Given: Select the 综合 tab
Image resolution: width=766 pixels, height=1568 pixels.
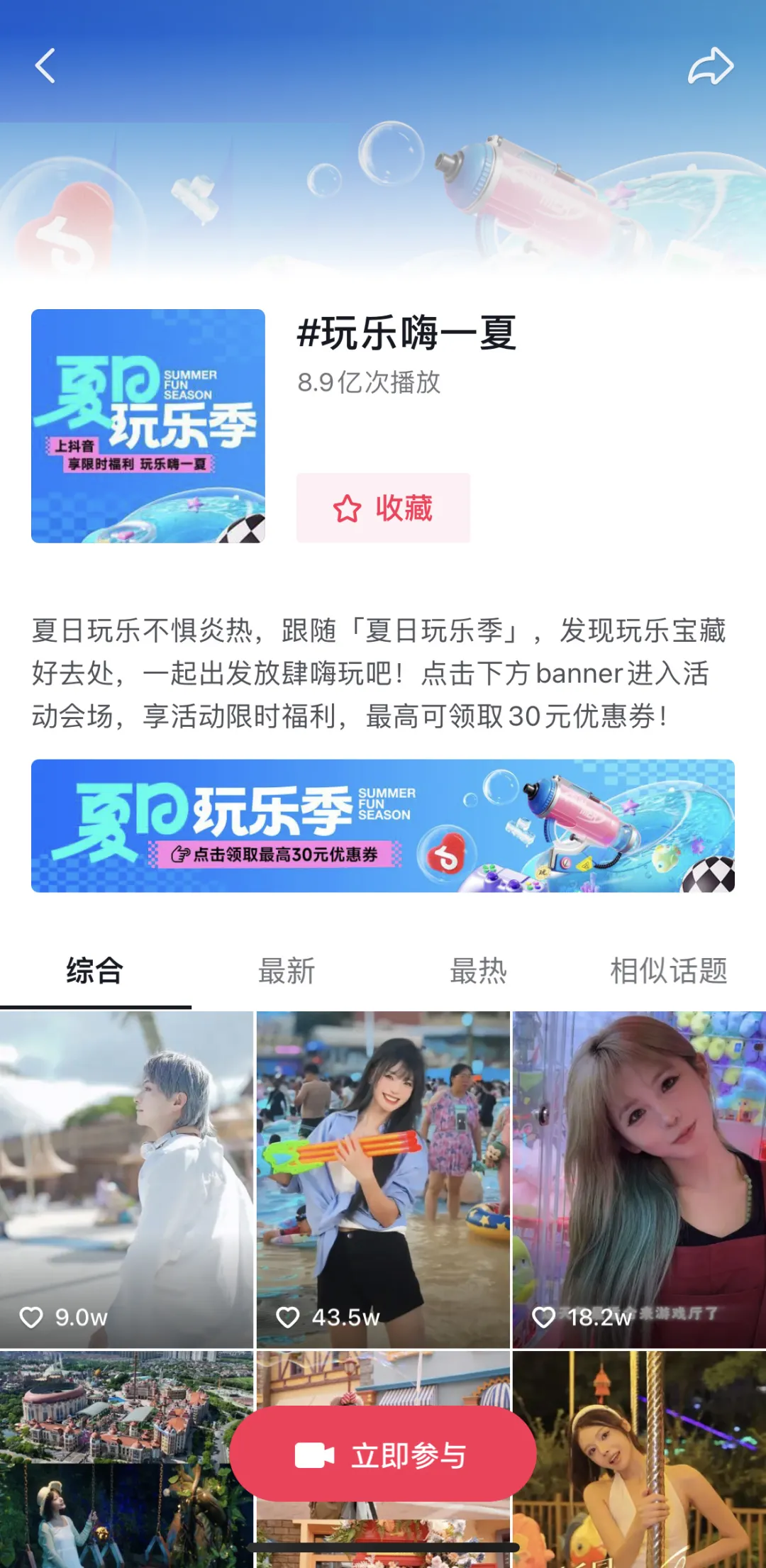Looking at the screenshot, I should [95, 970].
